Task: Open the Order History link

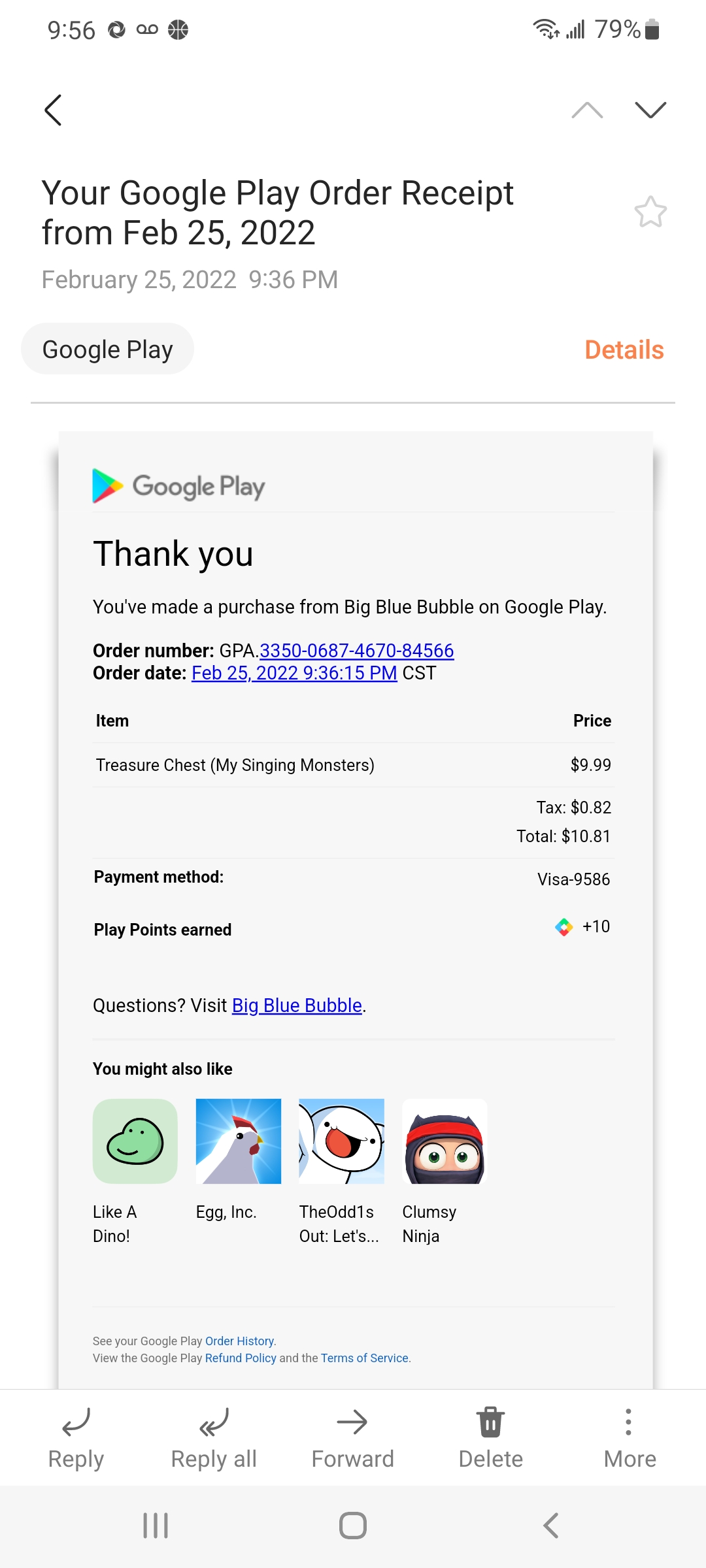Action: click(239, 1341)
